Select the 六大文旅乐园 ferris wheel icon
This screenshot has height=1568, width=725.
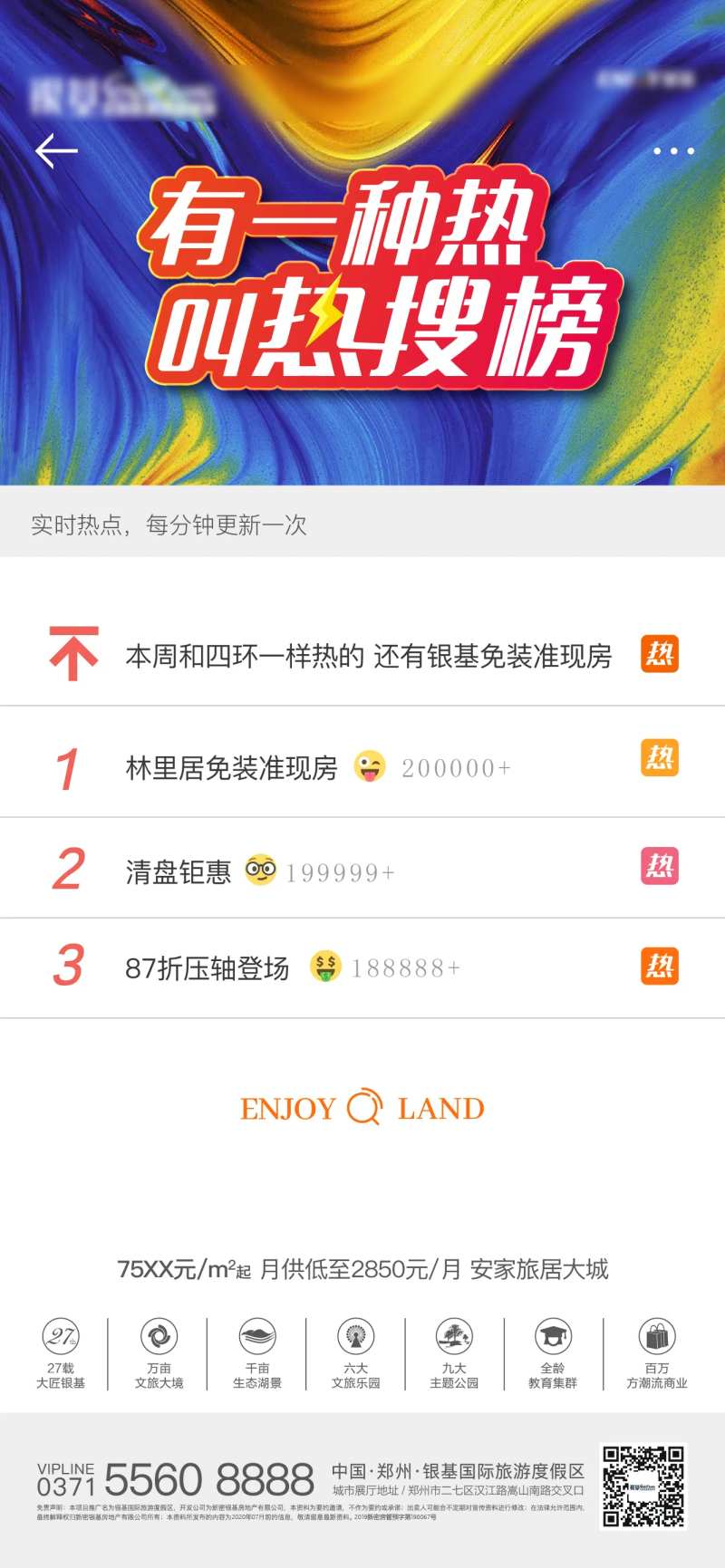[353, 1336]
